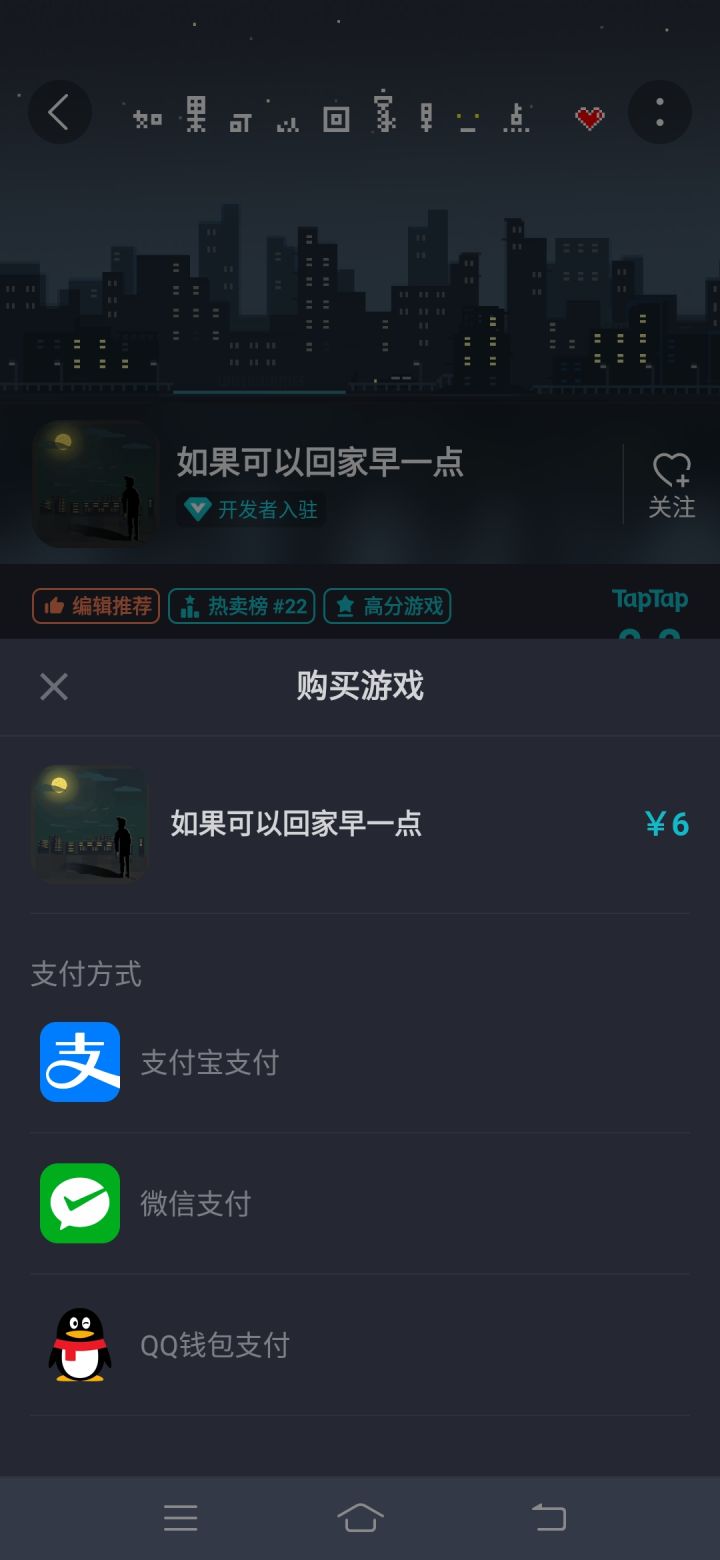This screenshot has height=1560, width=720.
Task: Select the QQ Wallet payment icon
Action: (x=78, y=1345)
